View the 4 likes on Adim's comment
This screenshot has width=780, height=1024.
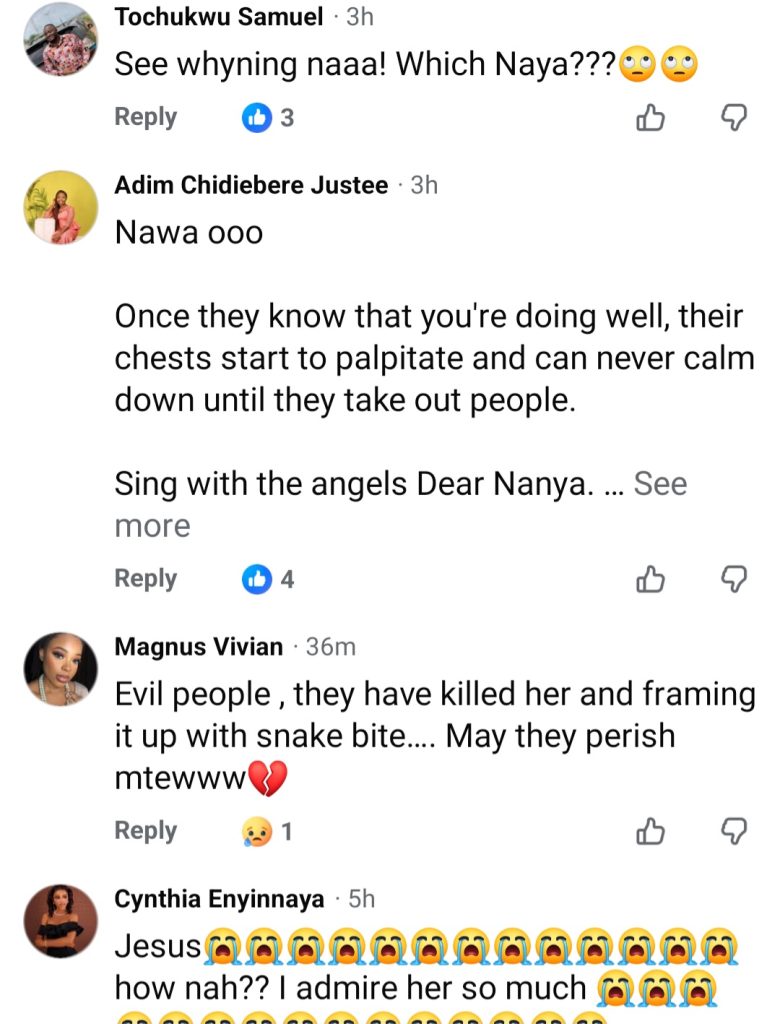pyautogui.click(x=269, y=579)
